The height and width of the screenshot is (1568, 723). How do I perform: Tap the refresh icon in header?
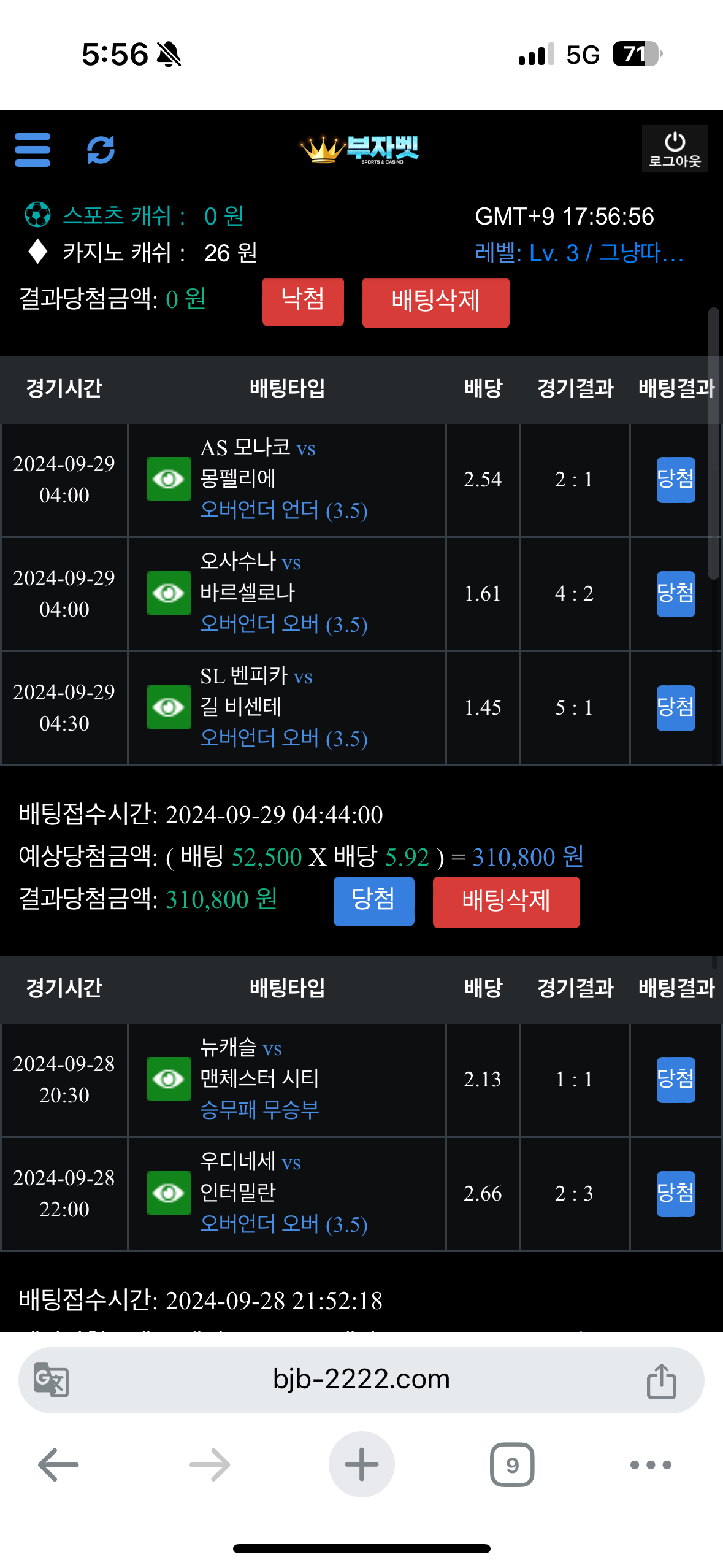[x=101, y=150]
